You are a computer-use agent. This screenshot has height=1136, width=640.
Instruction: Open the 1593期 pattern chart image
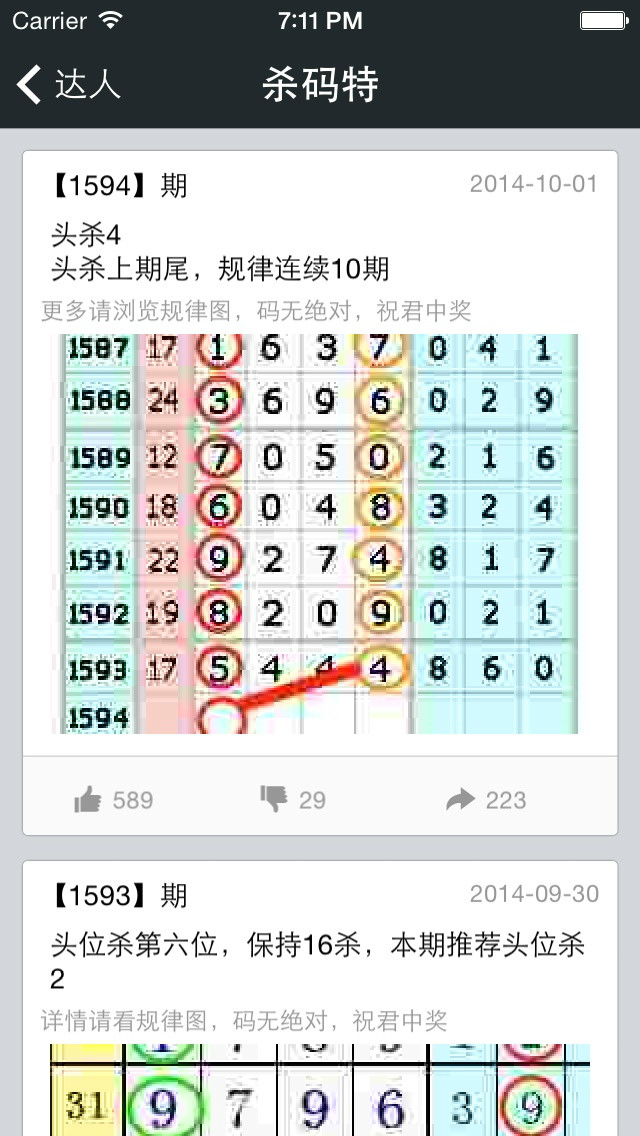pos(320,1090)
